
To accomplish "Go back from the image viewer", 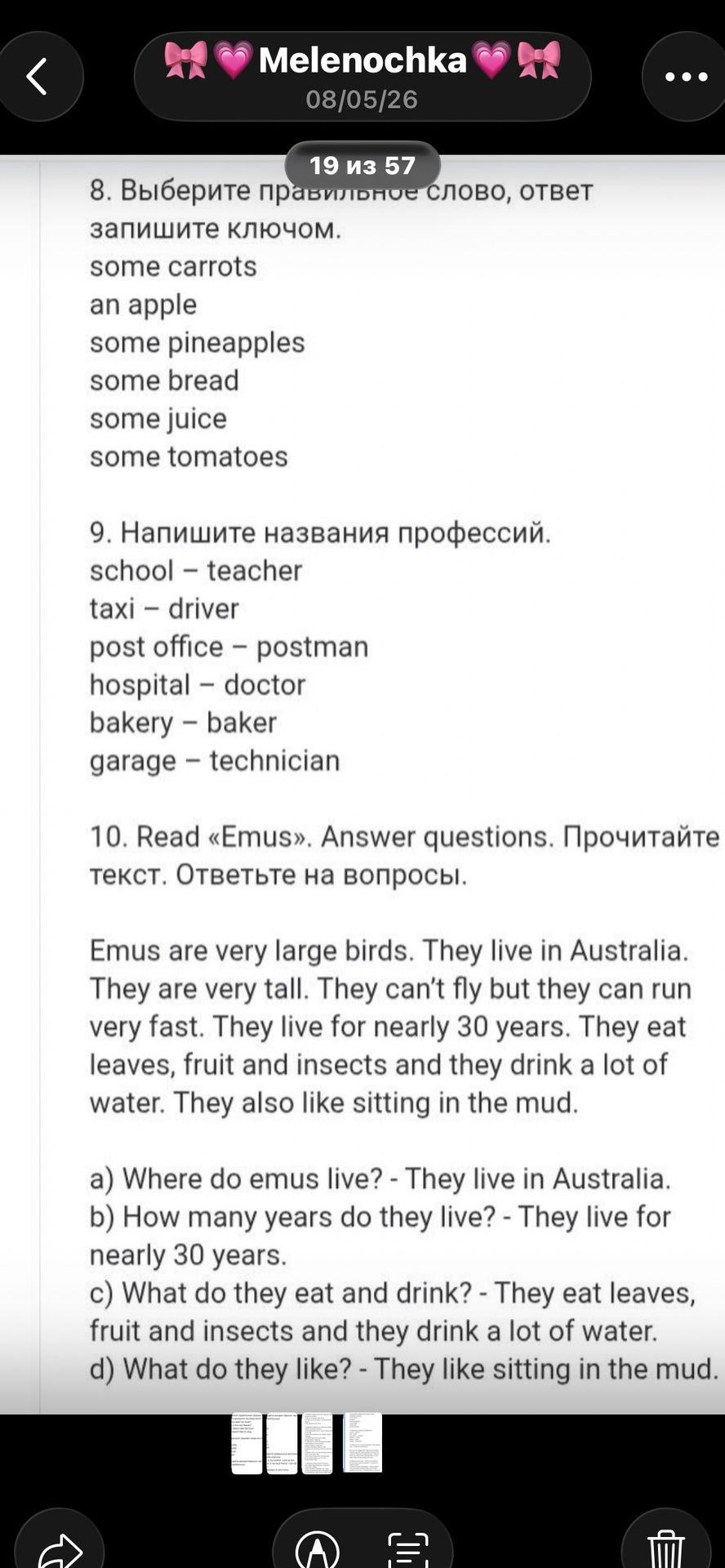I will (38, 77).
